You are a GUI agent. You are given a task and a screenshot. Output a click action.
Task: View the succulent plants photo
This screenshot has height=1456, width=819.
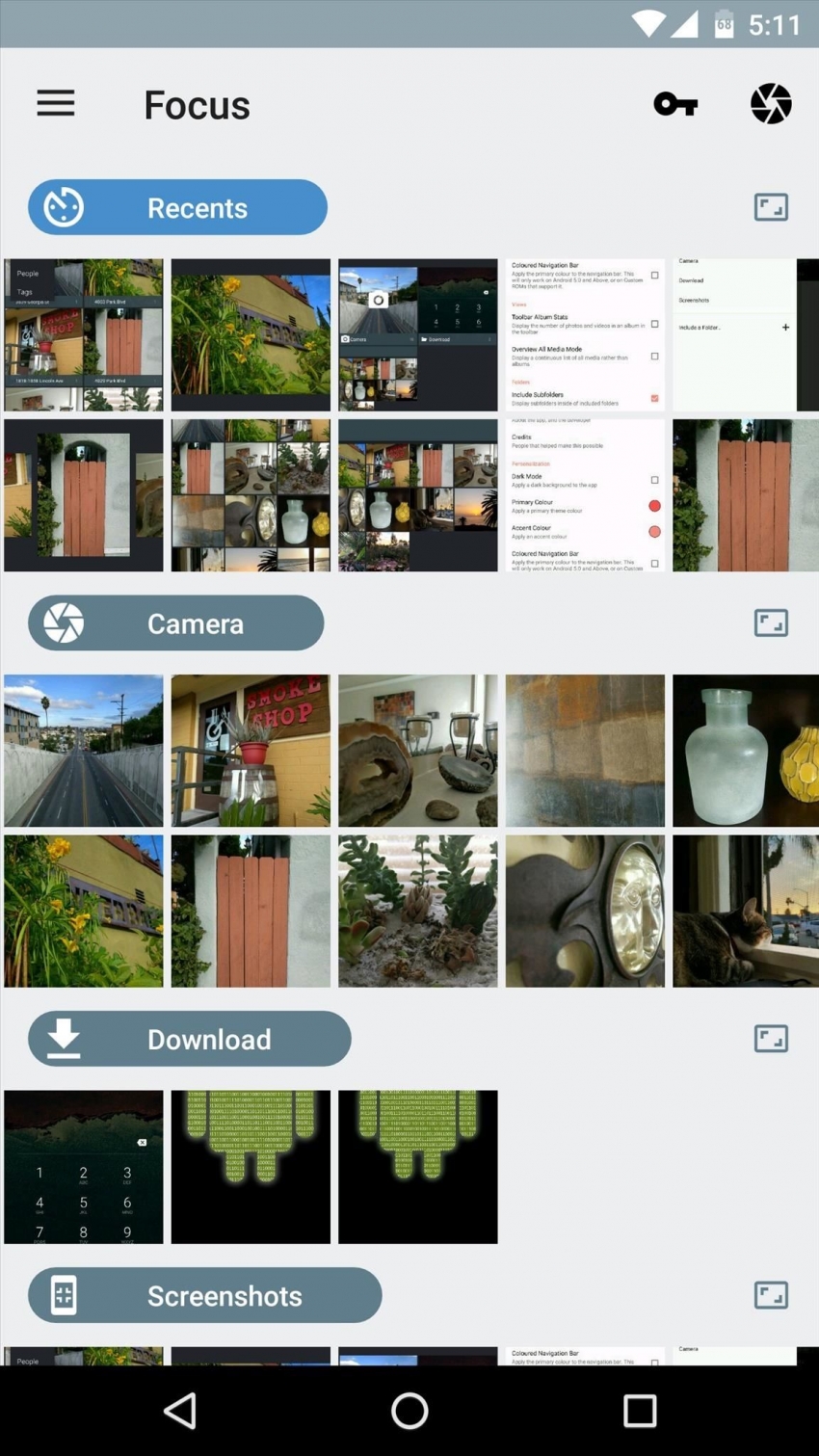tap(418, 911)
